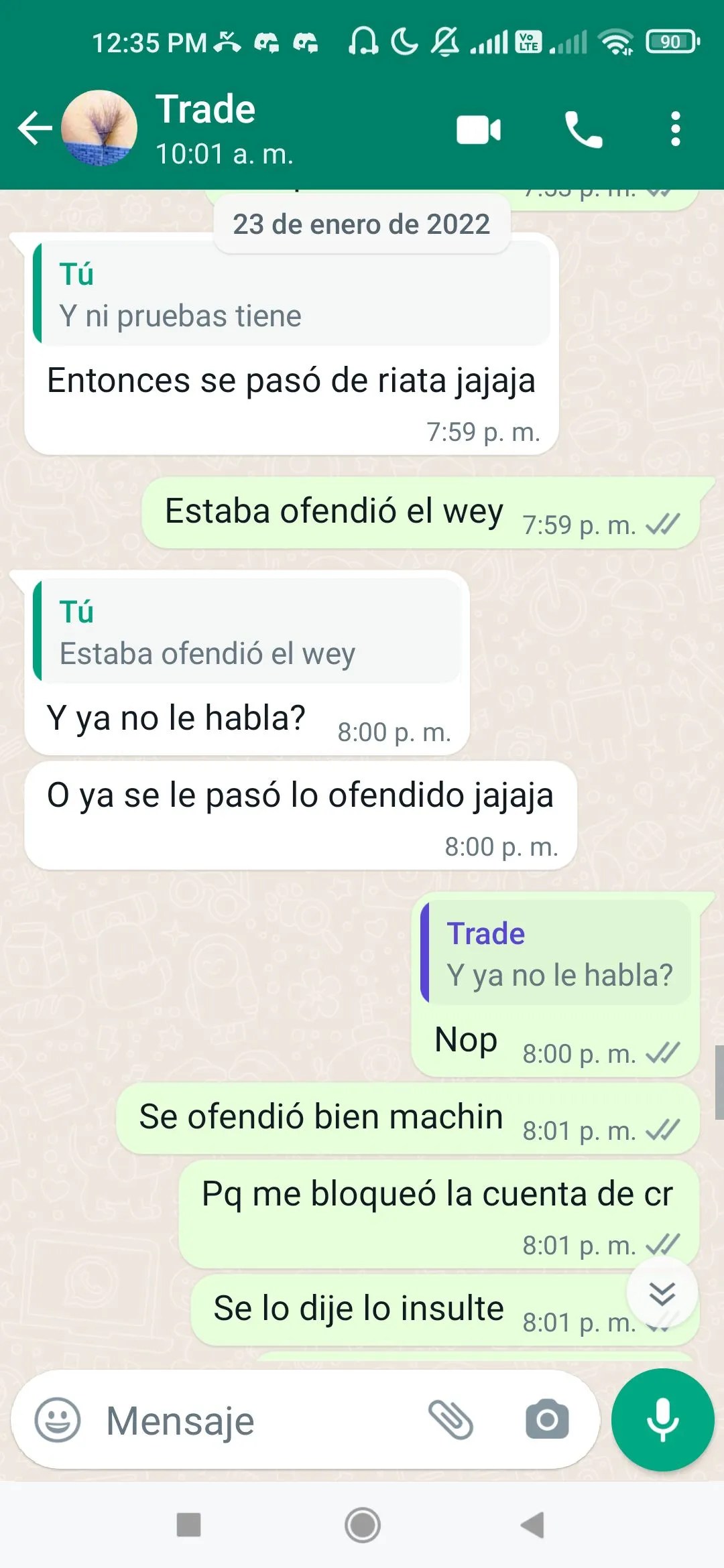Attach a file with the paperclip

point(451,1419)
